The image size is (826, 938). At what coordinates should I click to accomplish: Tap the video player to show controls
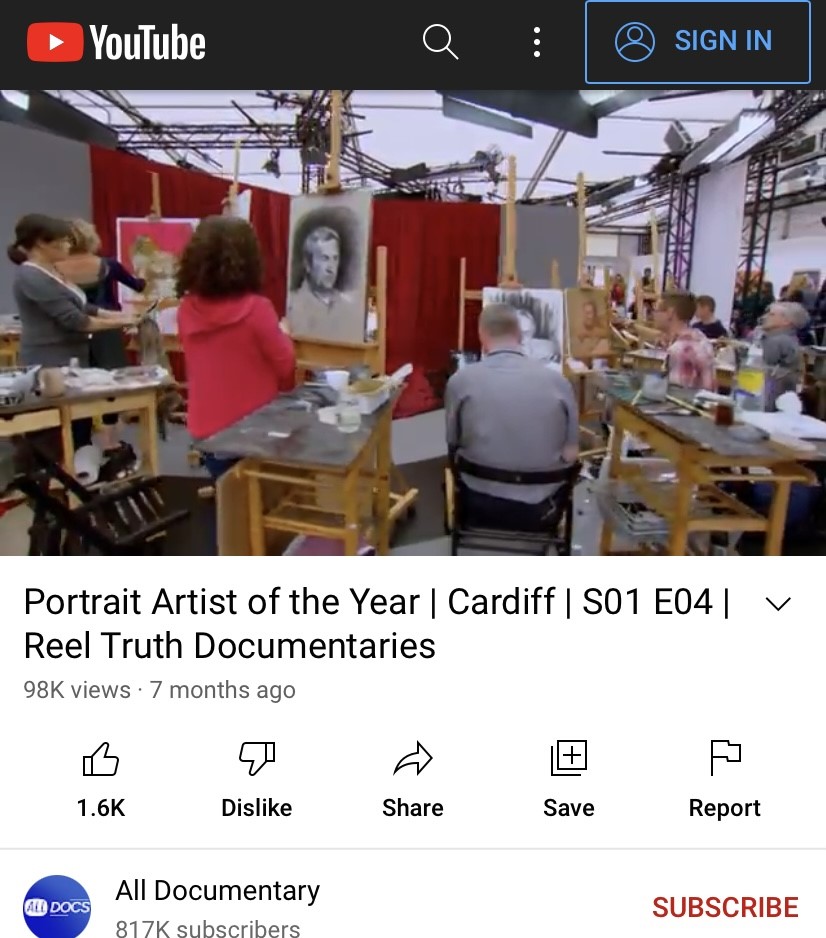pos(413,323)
